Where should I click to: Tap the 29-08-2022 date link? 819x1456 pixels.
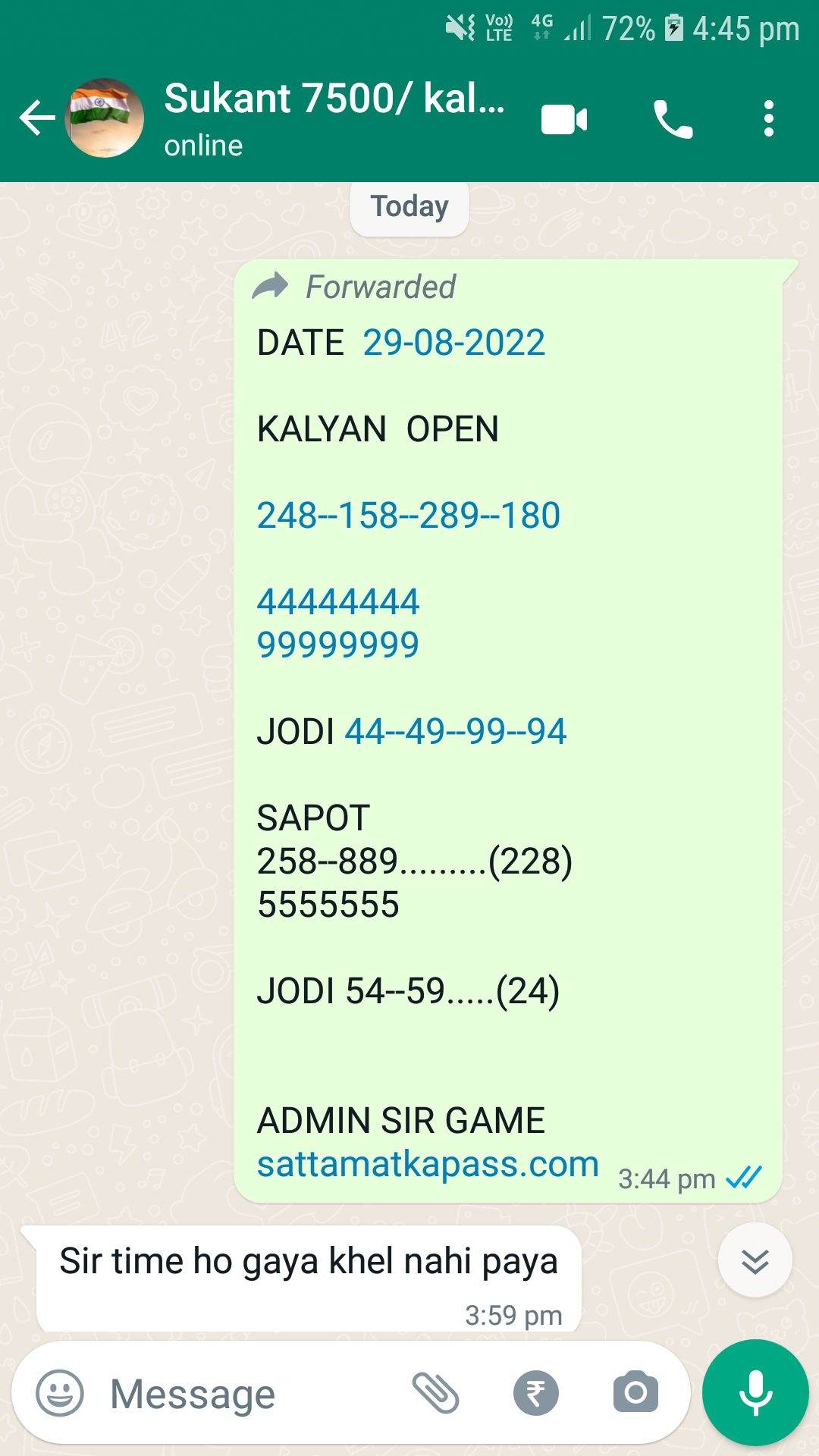coord(453,343)
